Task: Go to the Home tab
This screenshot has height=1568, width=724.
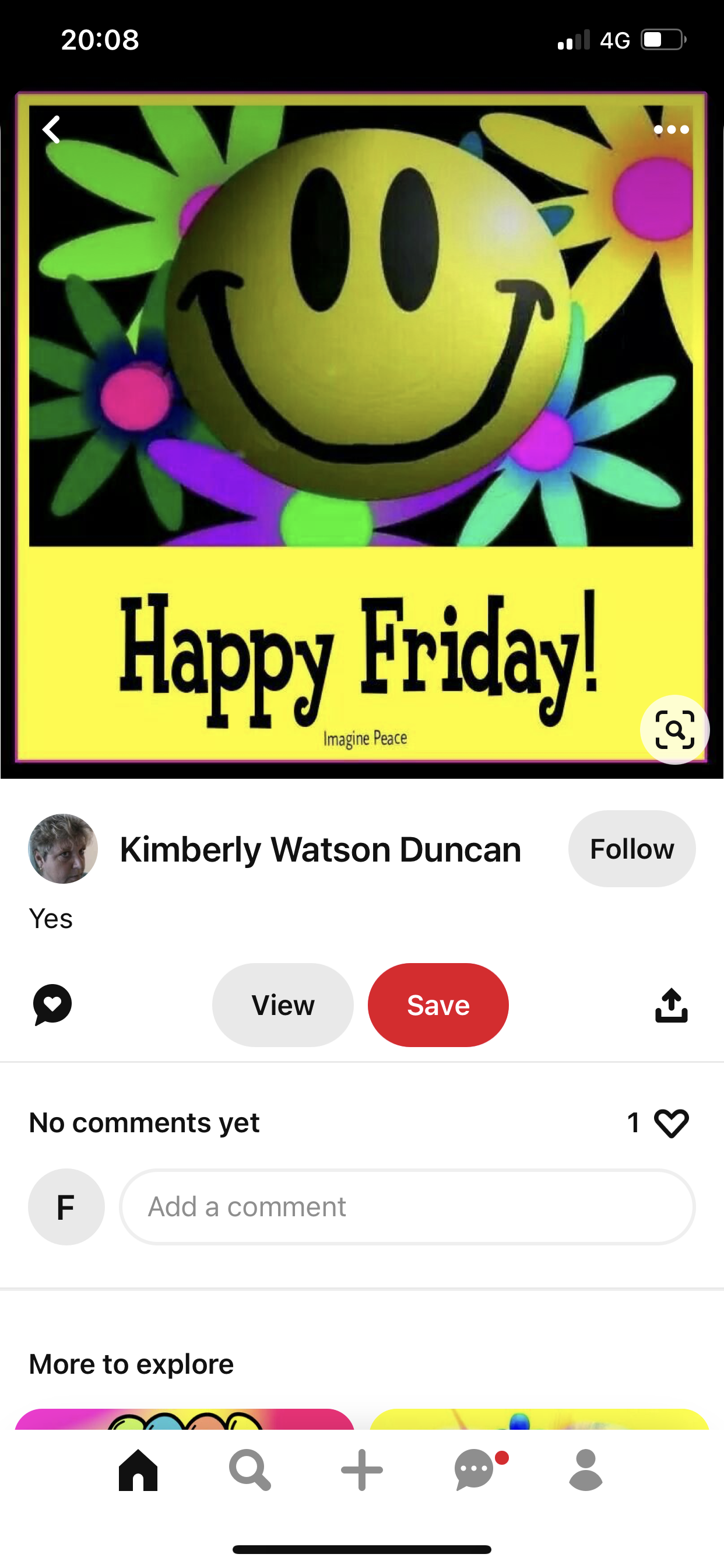Action: click(x=138, y=1470)
